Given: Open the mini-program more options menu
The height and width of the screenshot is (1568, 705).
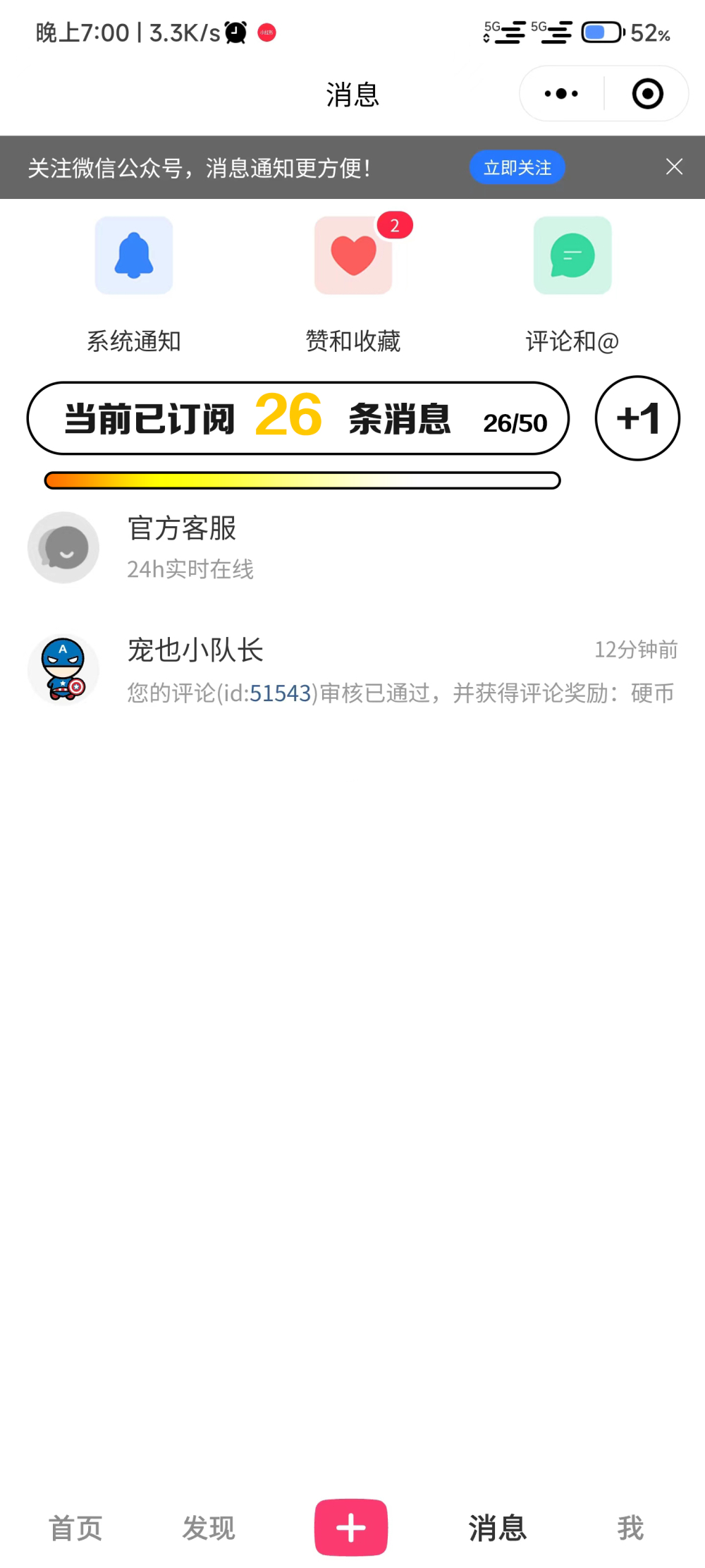Looking at the screenshot, I should point(561,94).
